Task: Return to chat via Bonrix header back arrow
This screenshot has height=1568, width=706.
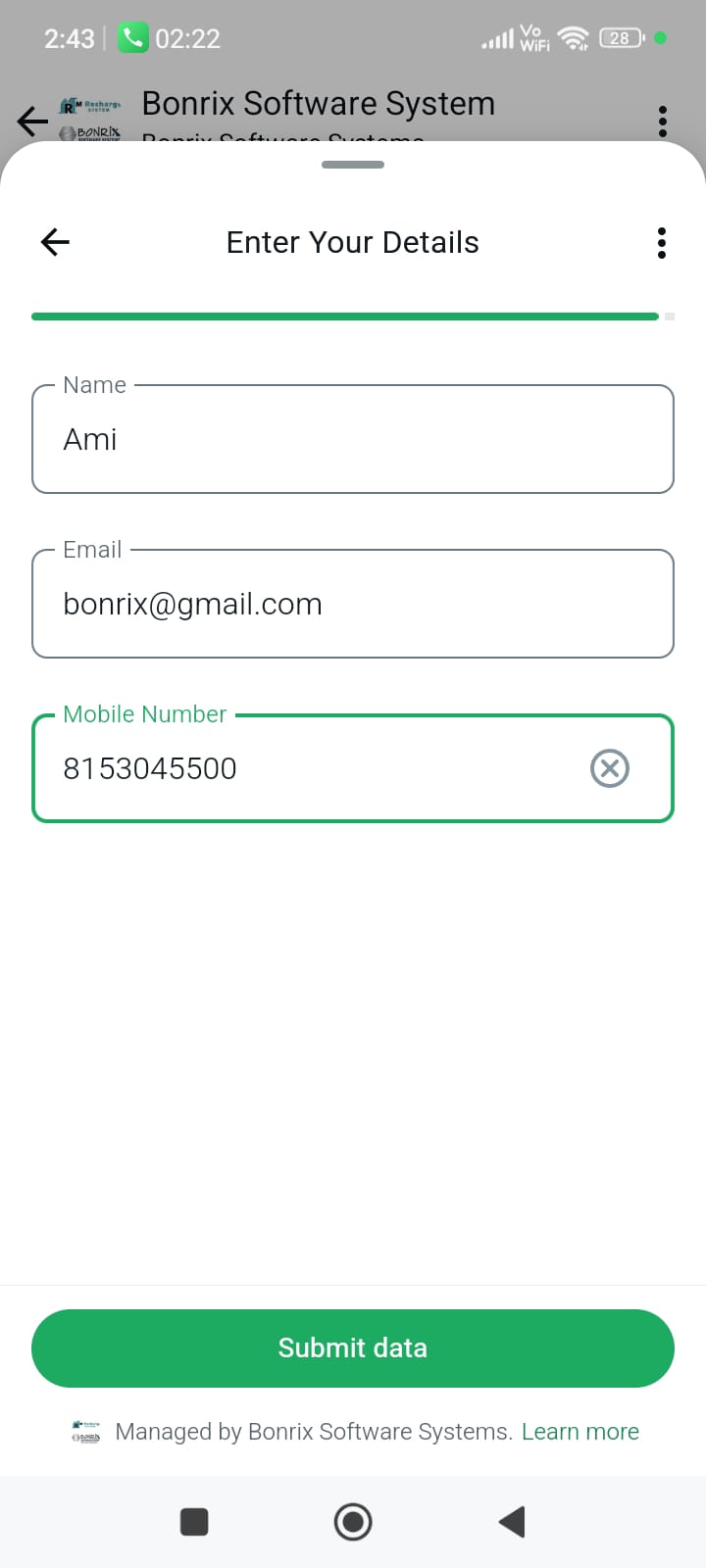Action: pyautogui.click(x=32, y=121)
